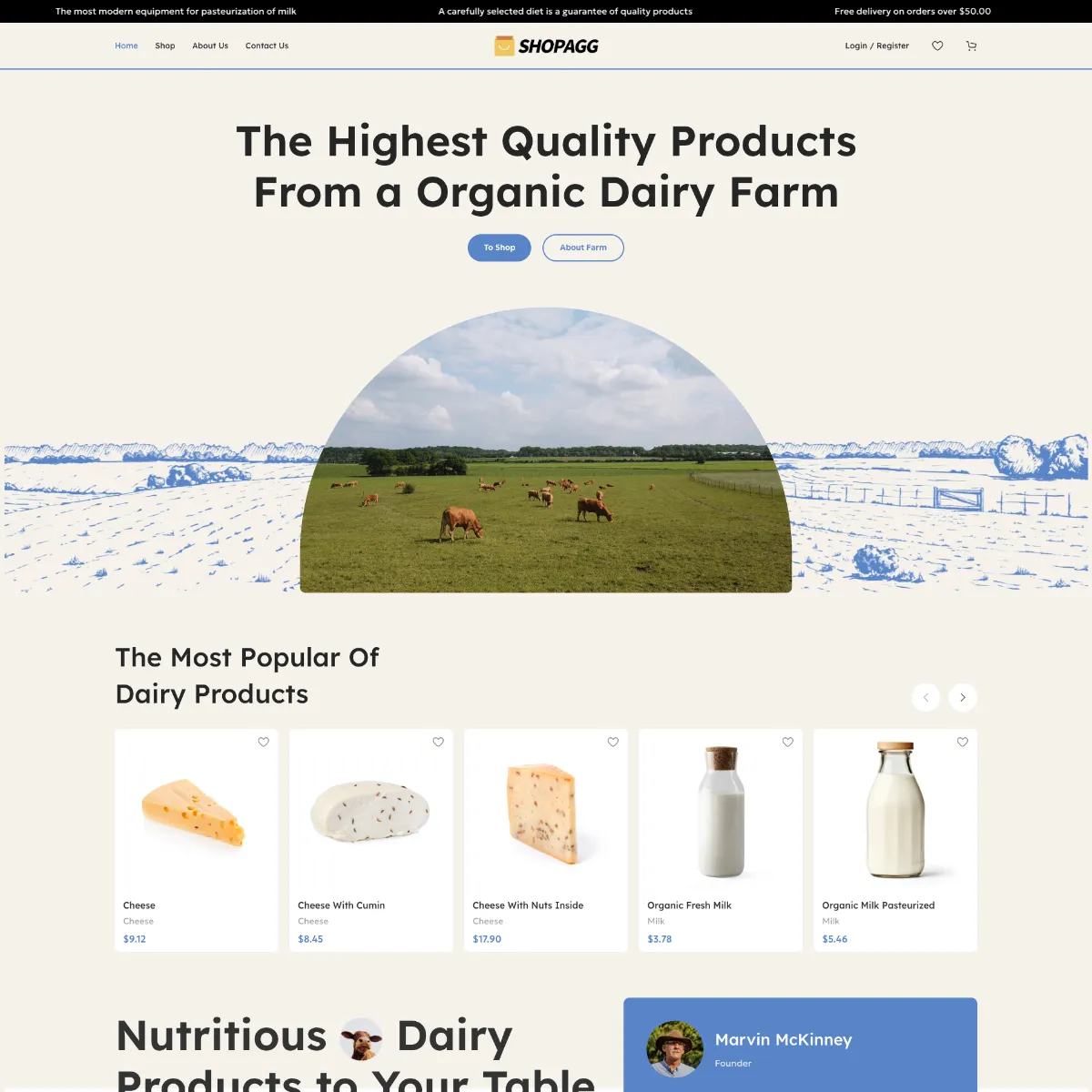Open the Organic Fresh Milk product

720,819
